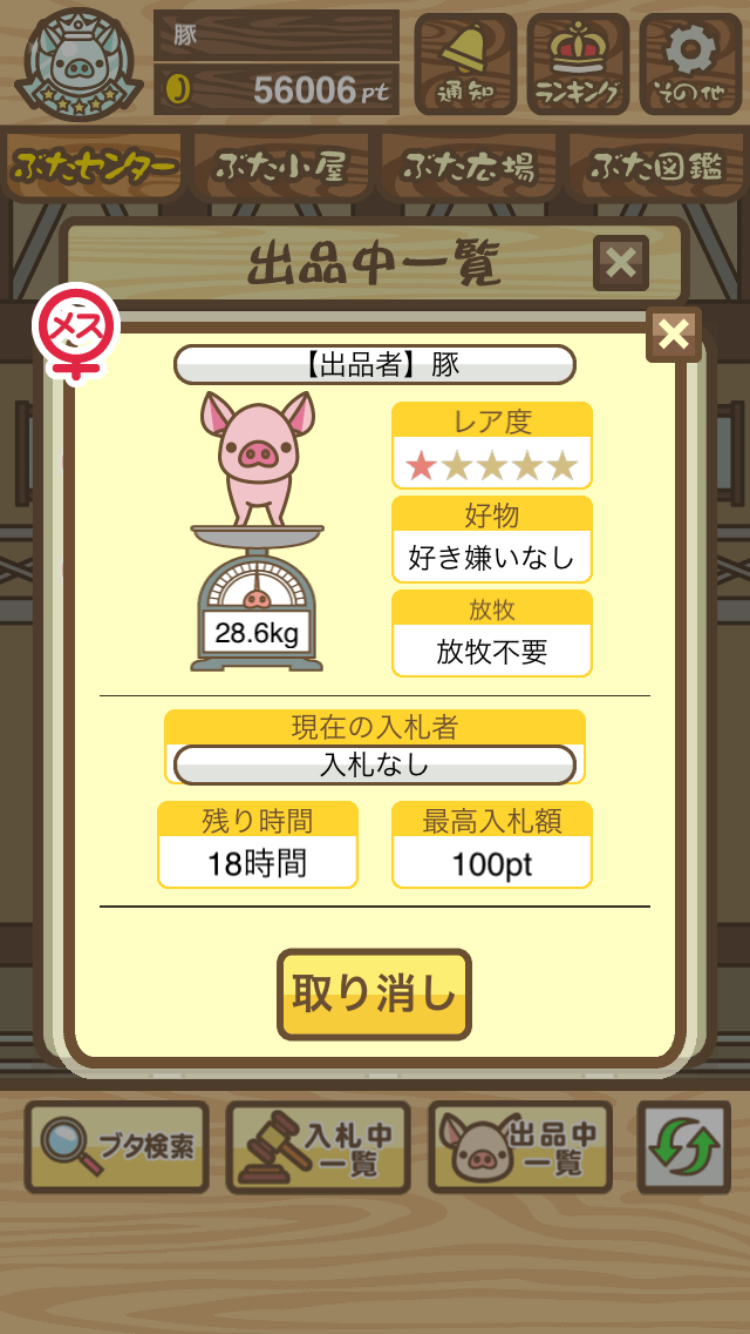Close the 出品中一覧 panel
The width and height of the screenshot is (750, 1334).
(x=621, y=263)
